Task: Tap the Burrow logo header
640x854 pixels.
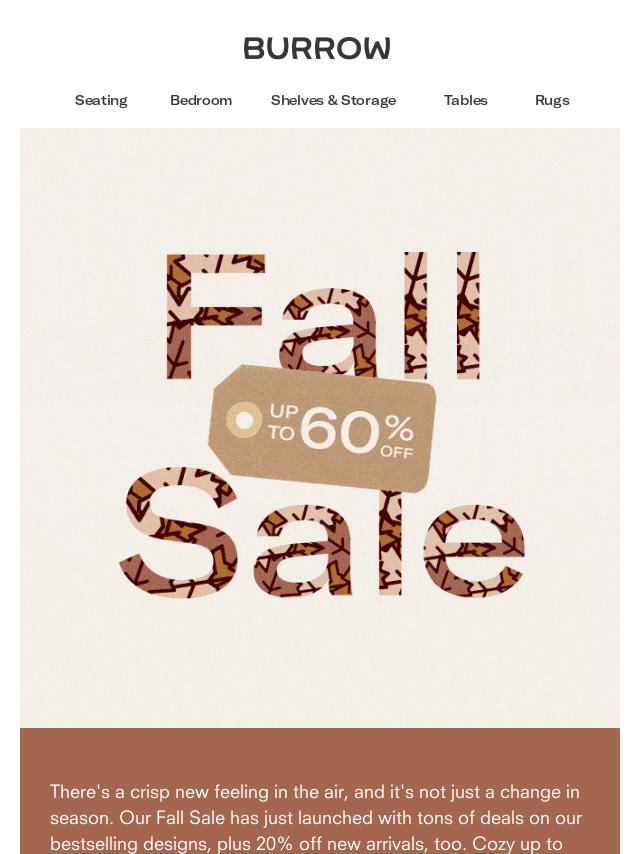Action: pyautogui.click(x=317, y=48)
